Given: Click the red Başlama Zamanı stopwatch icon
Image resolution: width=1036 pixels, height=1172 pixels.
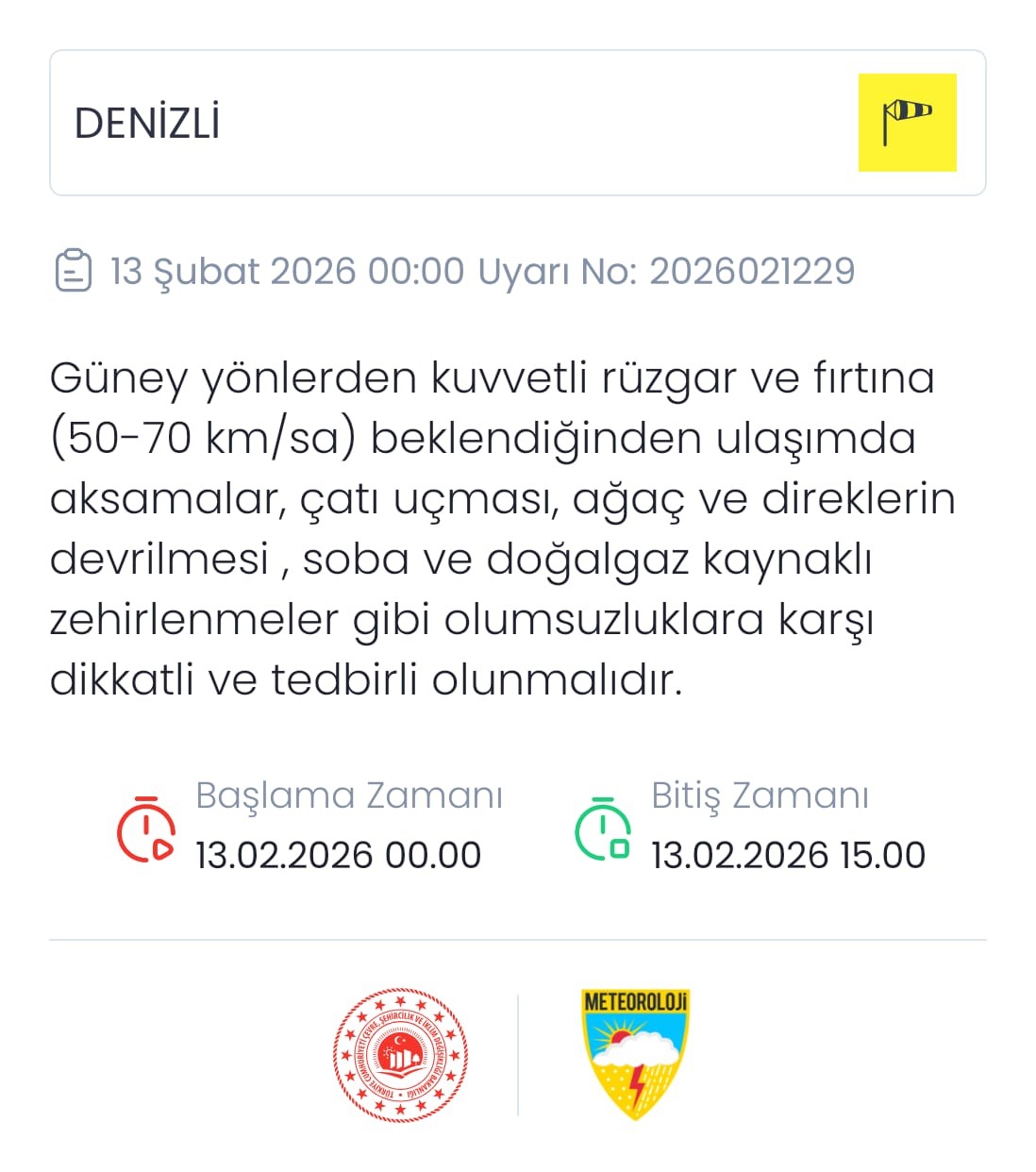Looking at the screenshot, I should tap(146, 829).
